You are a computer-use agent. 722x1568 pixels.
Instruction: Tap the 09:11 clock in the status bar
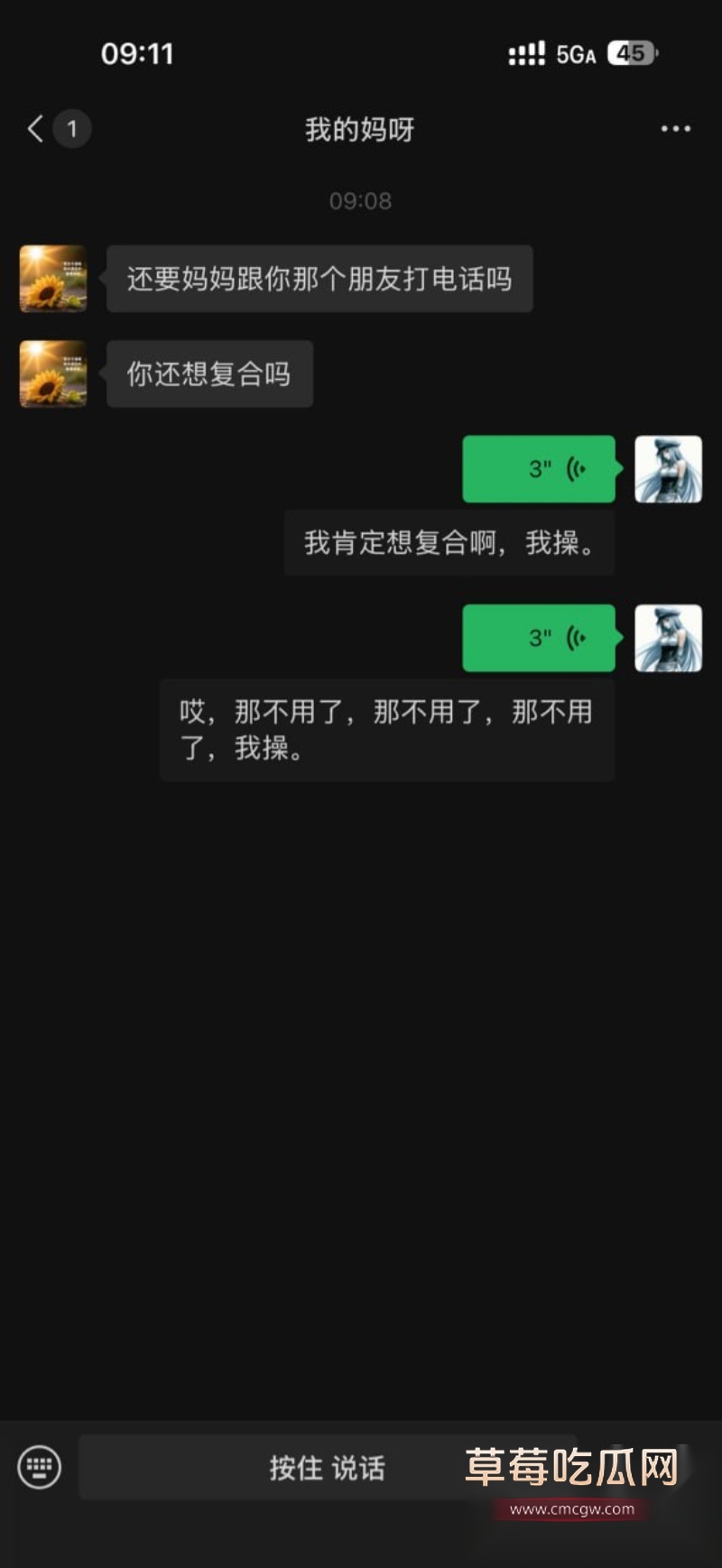click(x=137, y=54)
